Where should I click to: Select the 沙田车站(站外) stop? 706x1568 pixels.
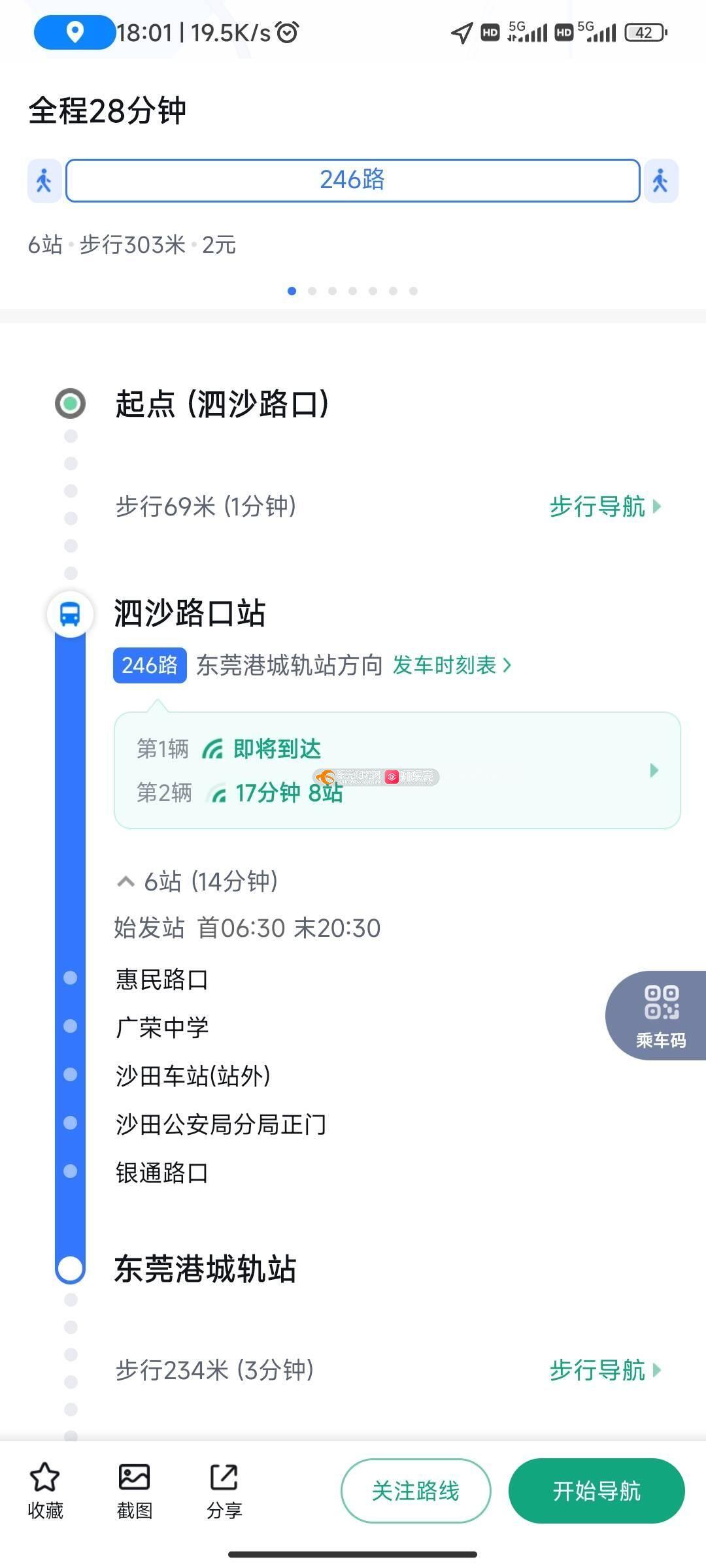point(193,1075)
